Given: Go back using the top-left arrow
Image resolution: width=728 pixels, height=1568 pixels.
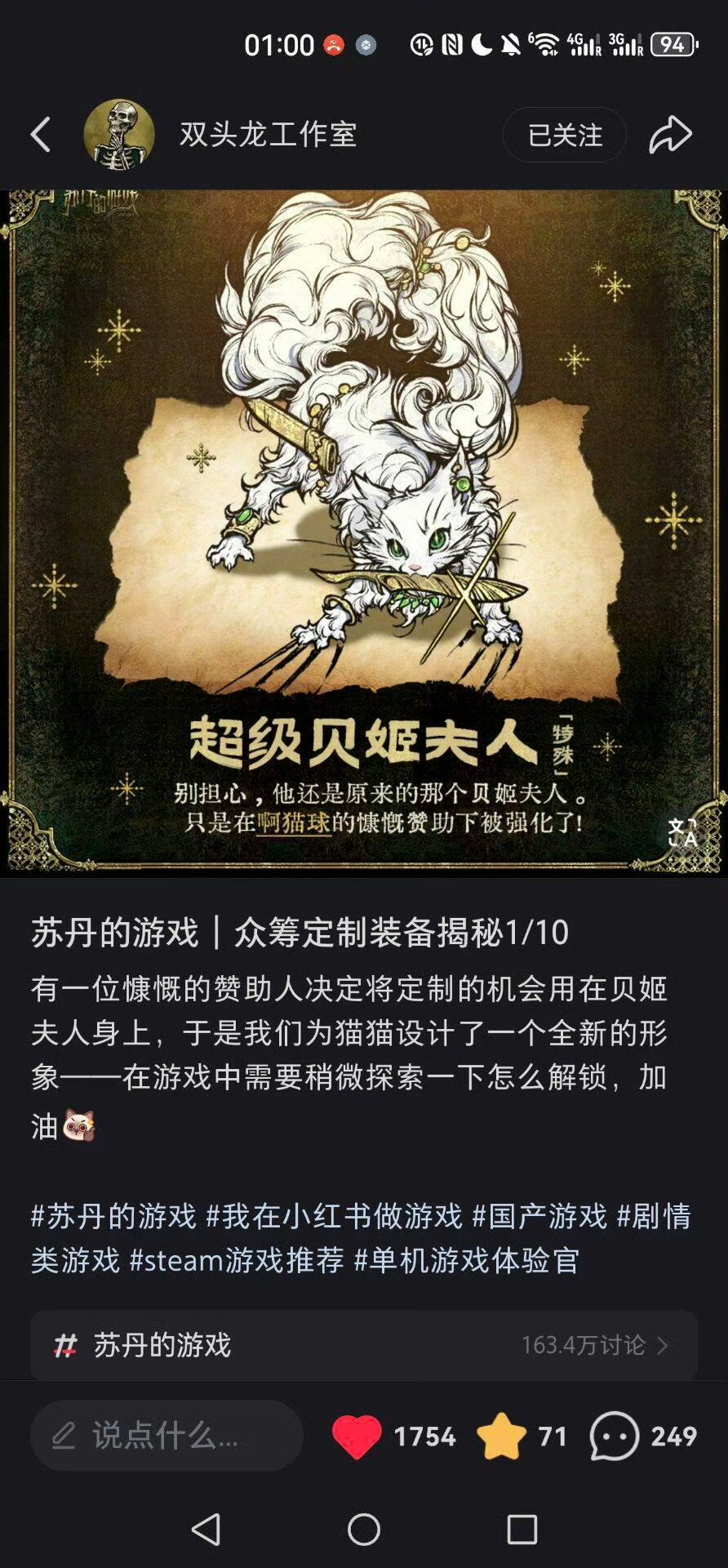Looking at the screenshot, I should click(41, 135).
